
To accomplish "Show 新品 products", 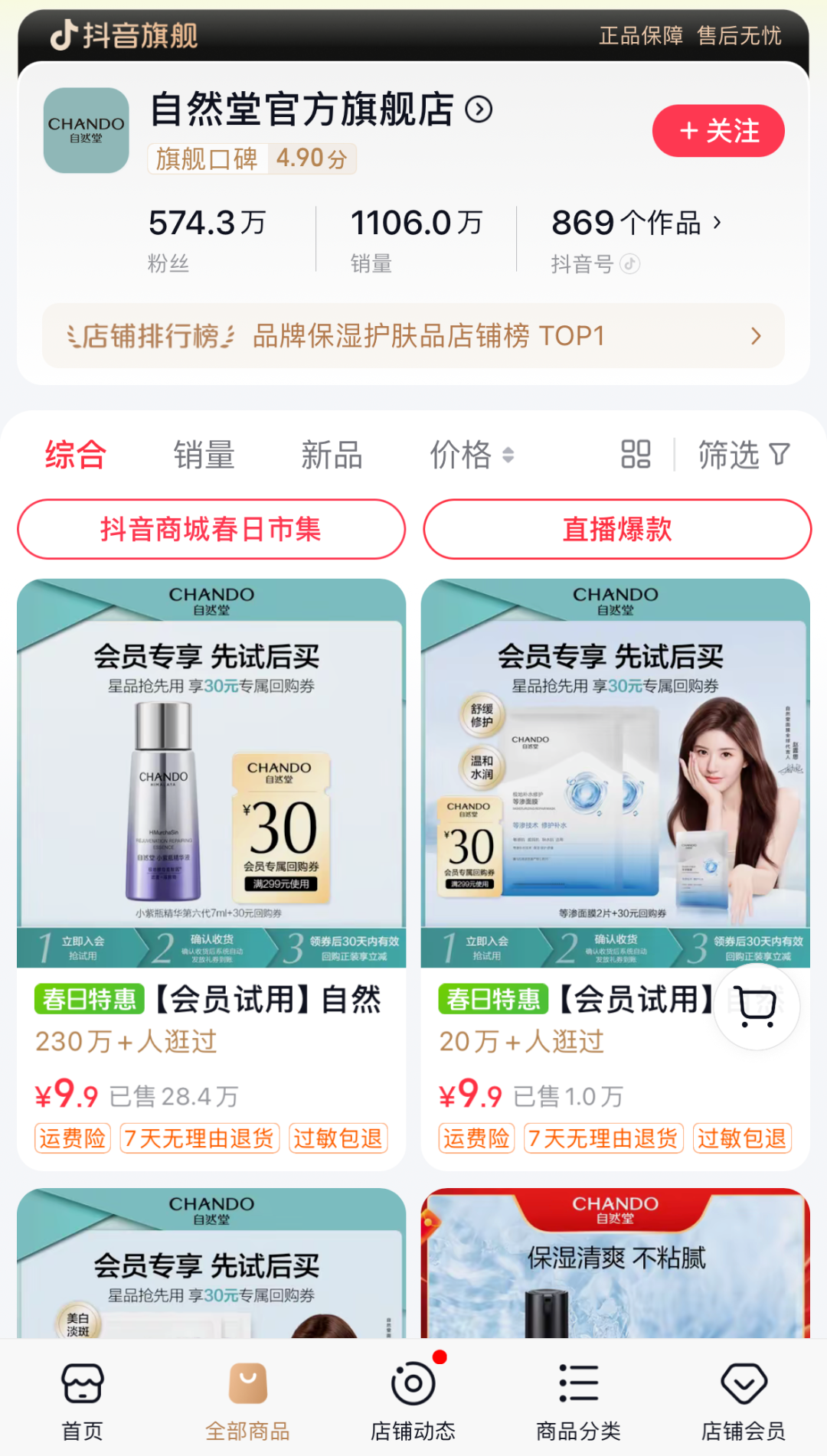I will coord(332,455).
